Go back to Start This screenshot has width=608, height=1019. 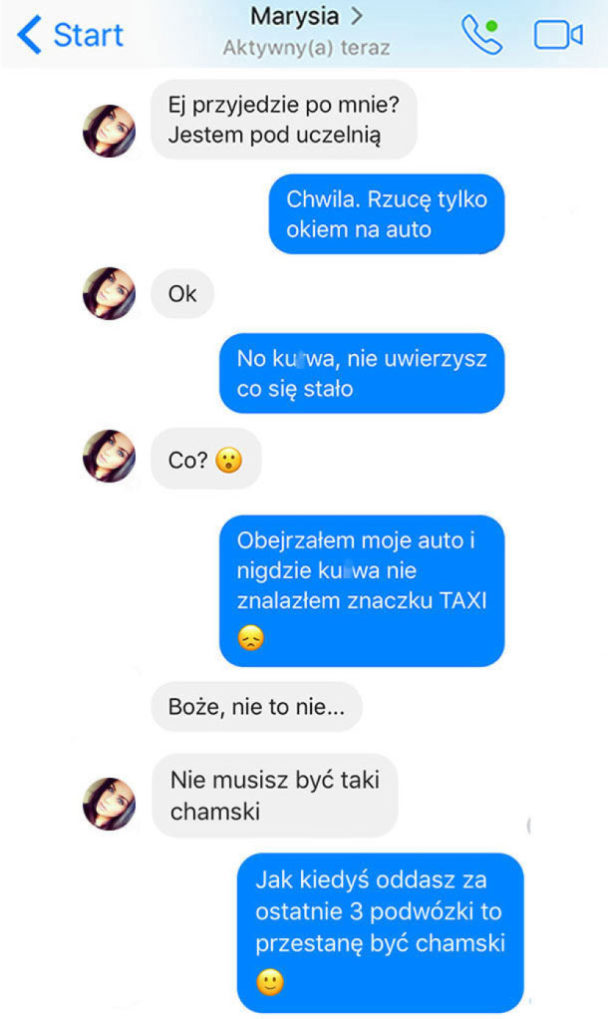click(x=70, y=35)
